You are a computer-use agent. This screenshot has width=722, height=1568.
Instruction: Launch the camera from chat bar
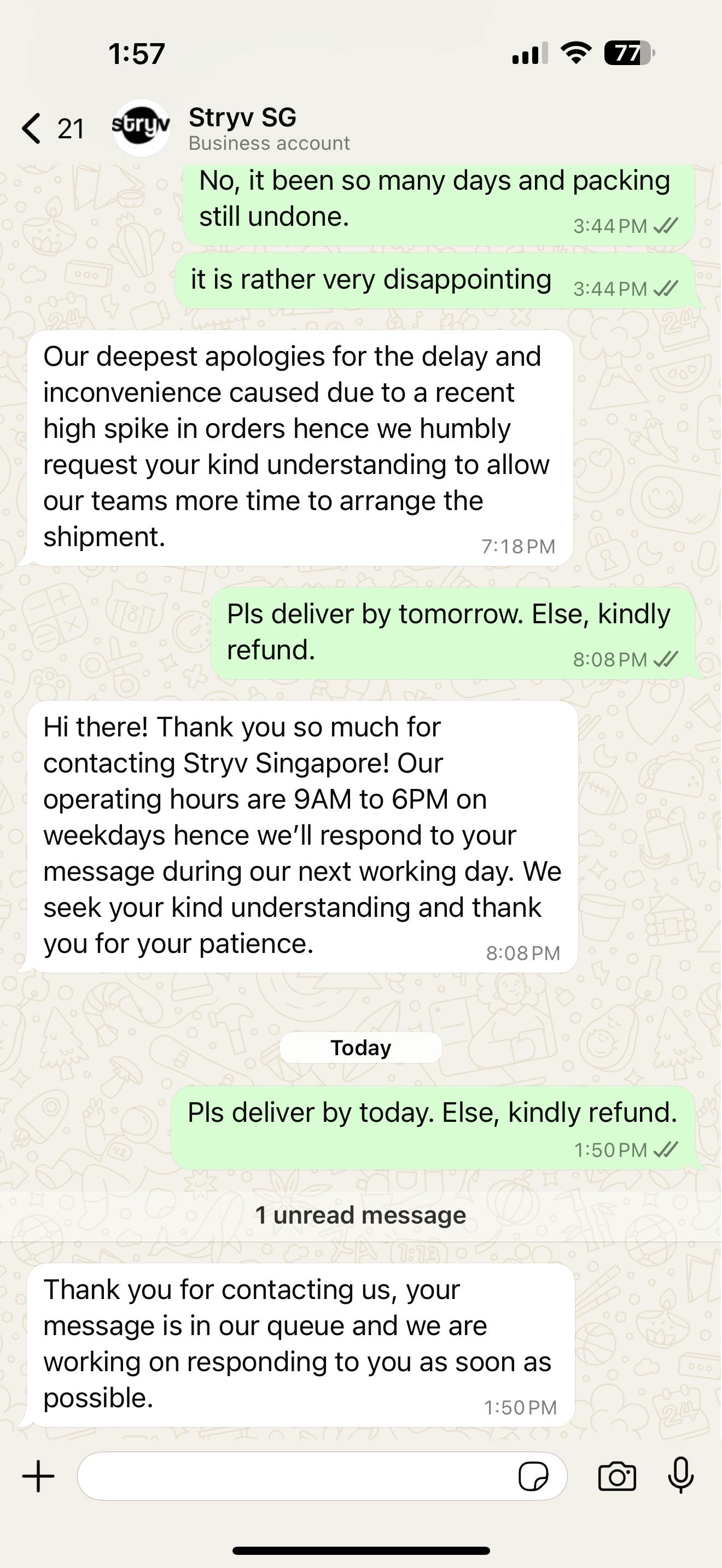[616, 1476]
